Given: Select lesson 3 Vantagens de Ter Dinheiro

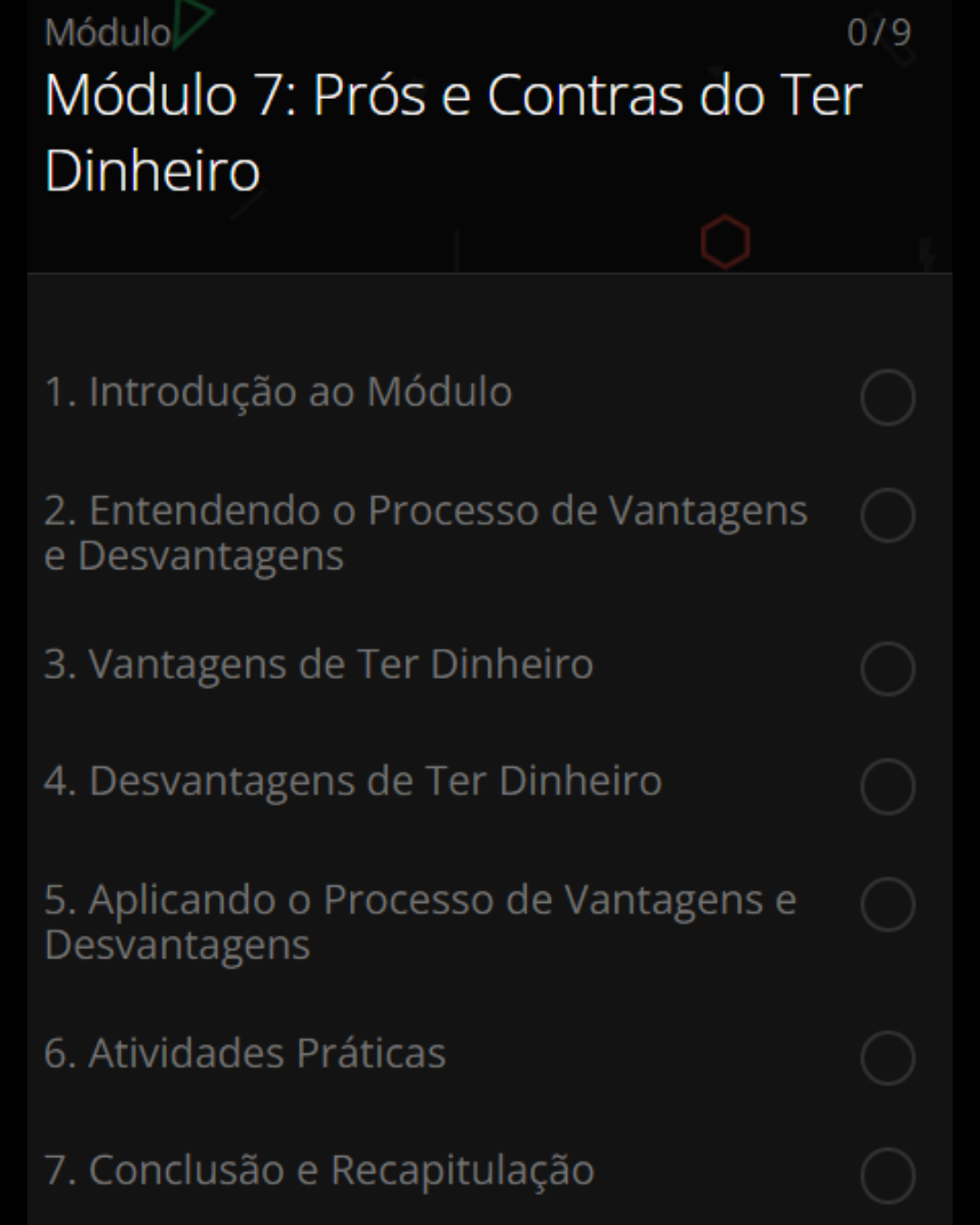Looking at the screenshot, I should coord(318,664).
